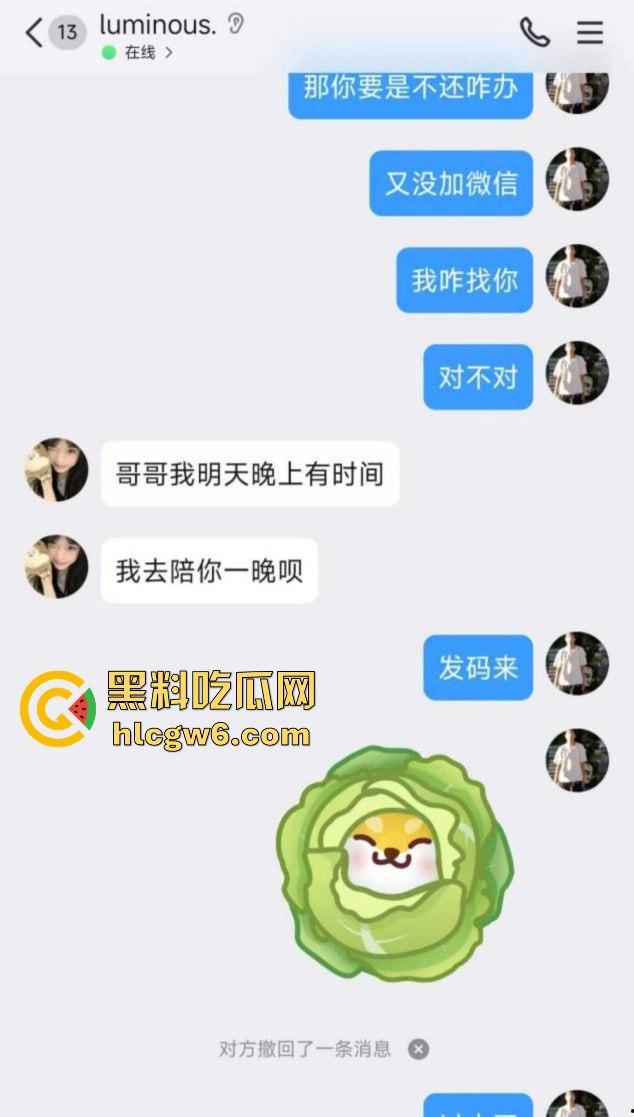Screen dimensions: 634x1117
Task: Open the chat settings menu
Action: (x=590, y=32)
